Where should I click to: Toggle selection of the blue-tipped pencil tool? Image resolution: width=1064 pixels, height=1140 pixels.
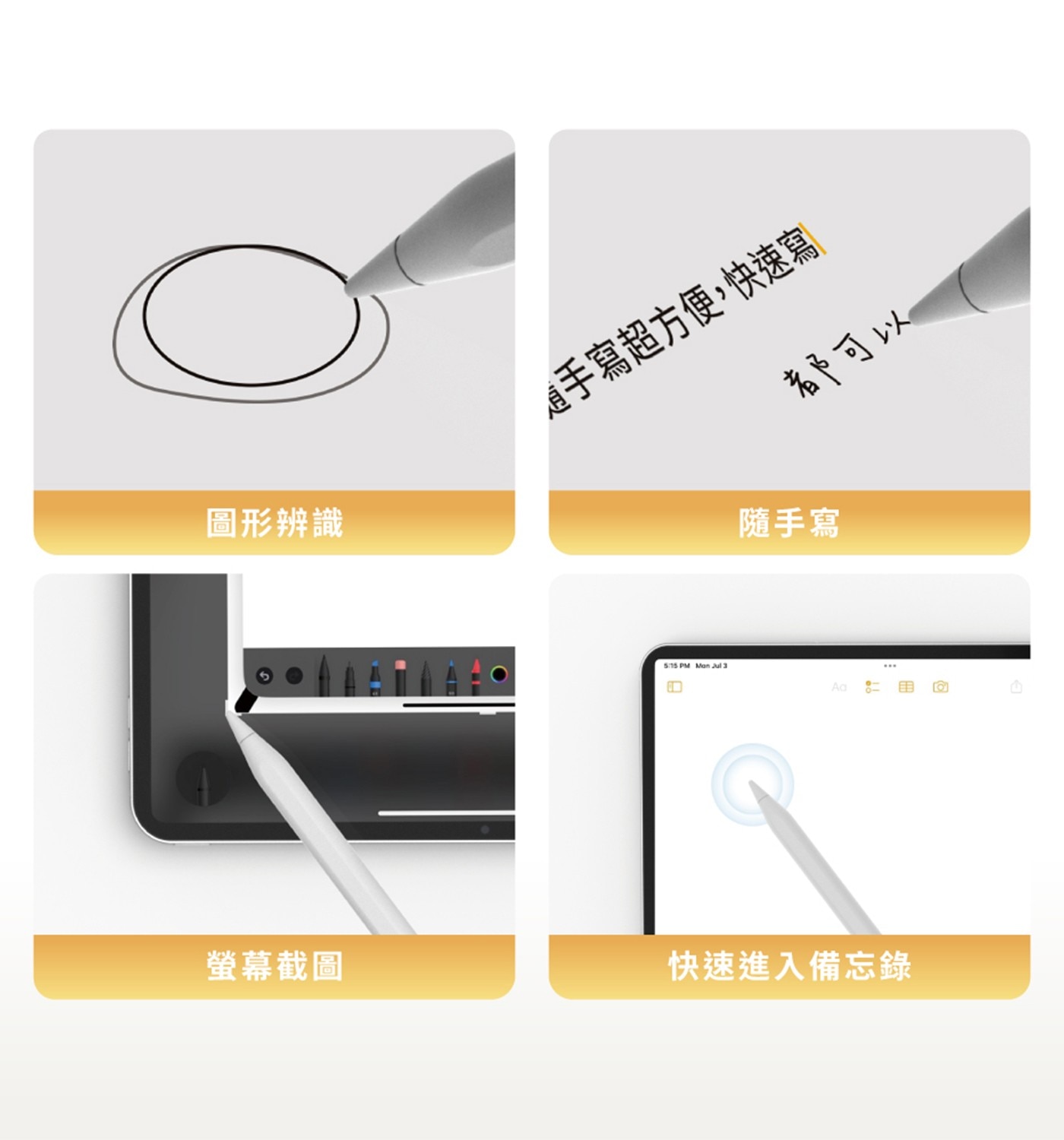[451, 676]
